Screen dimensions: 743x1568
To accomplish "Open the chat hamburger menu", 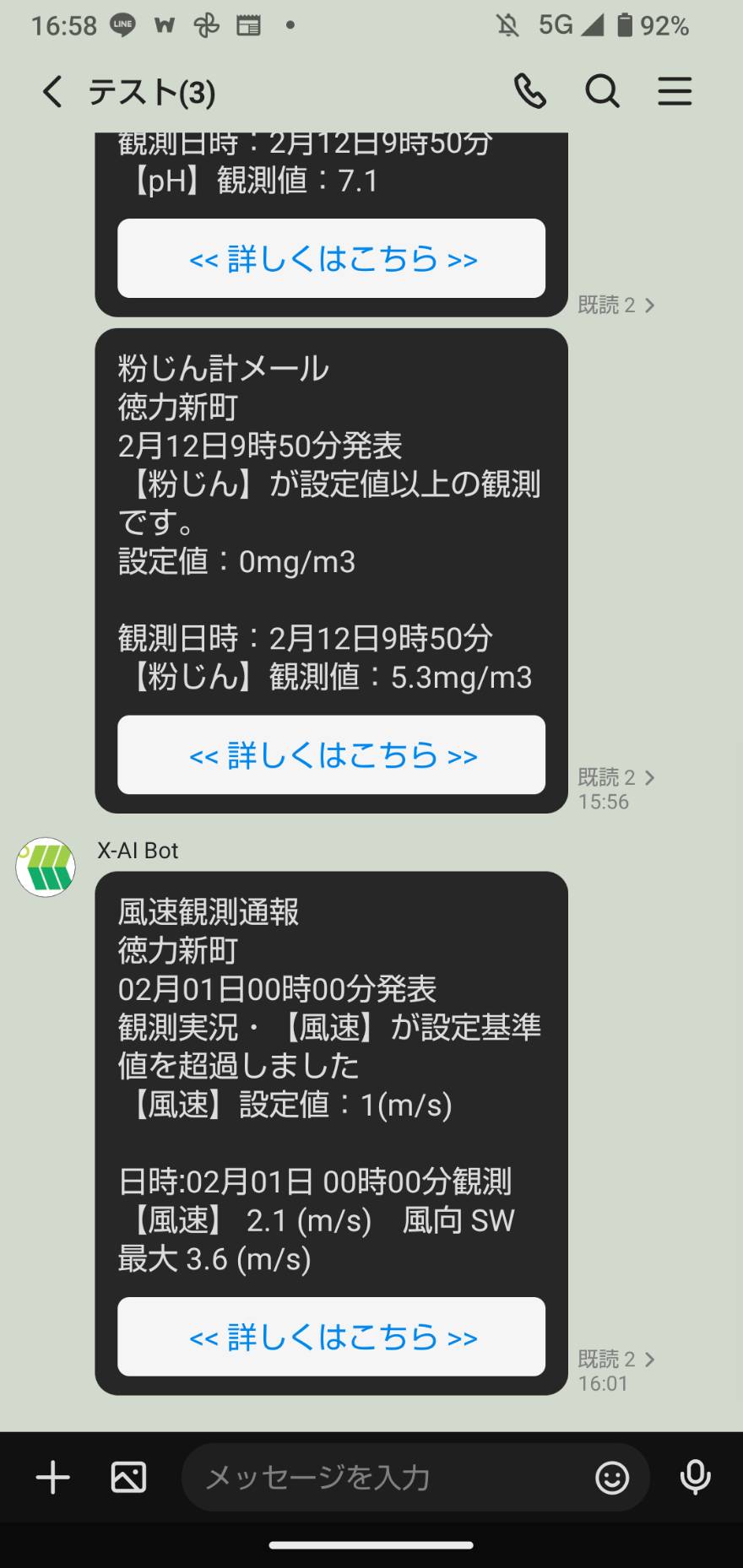I will click(675, 91).
